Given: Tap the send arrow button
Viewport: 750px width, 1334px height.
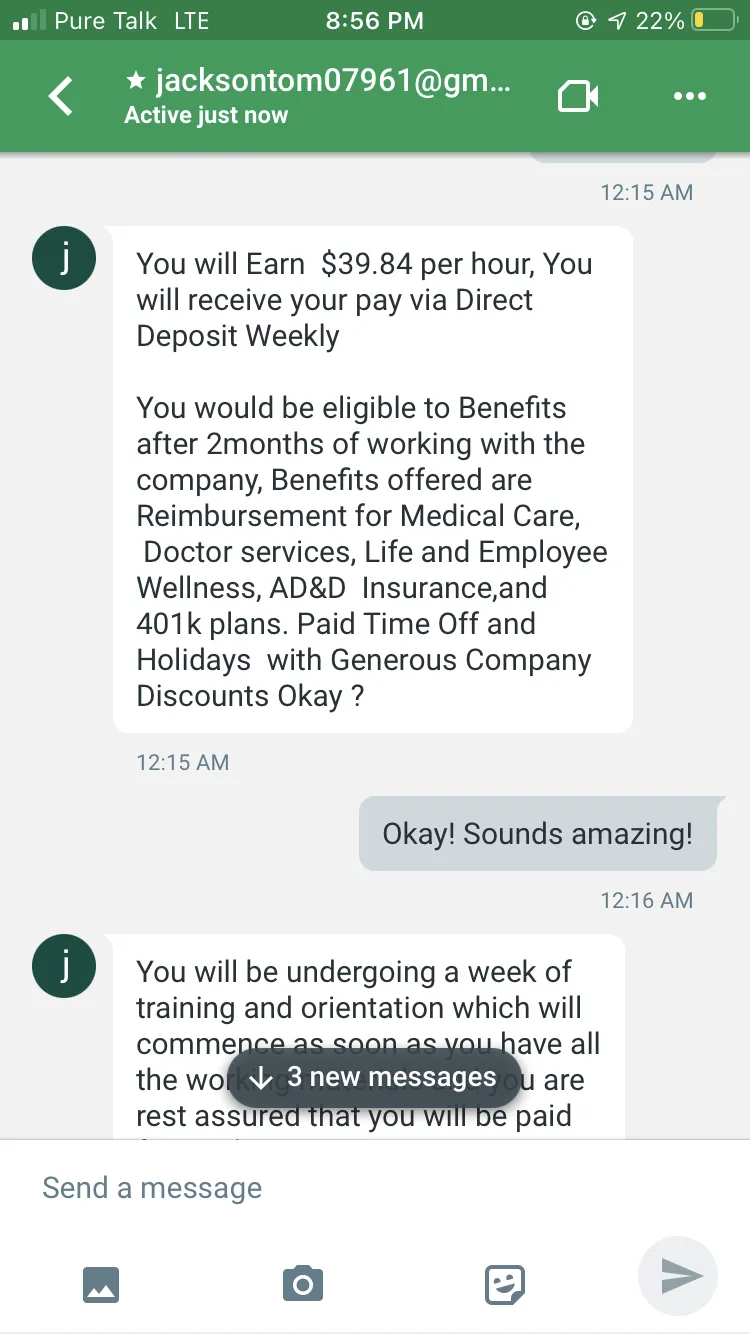Looking at the screenshot, I should click(679, 1276).
